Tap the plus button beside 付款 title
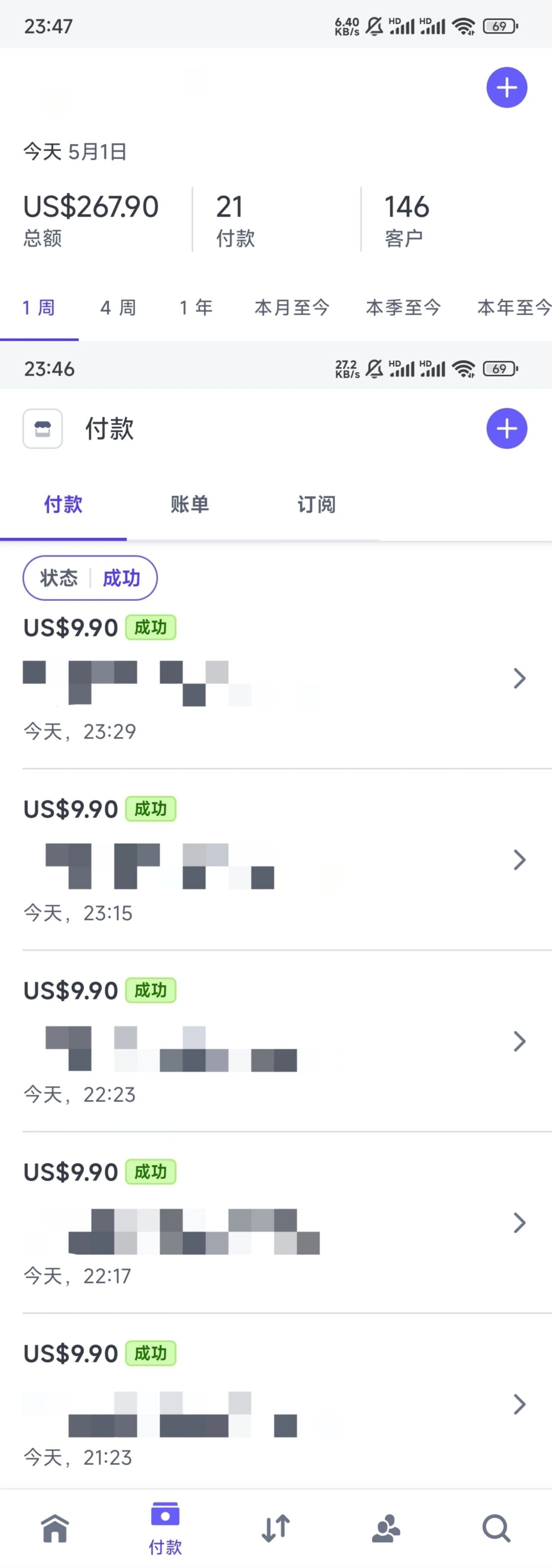This screenshot has height=1568, width=552. [x=506, y=428]
